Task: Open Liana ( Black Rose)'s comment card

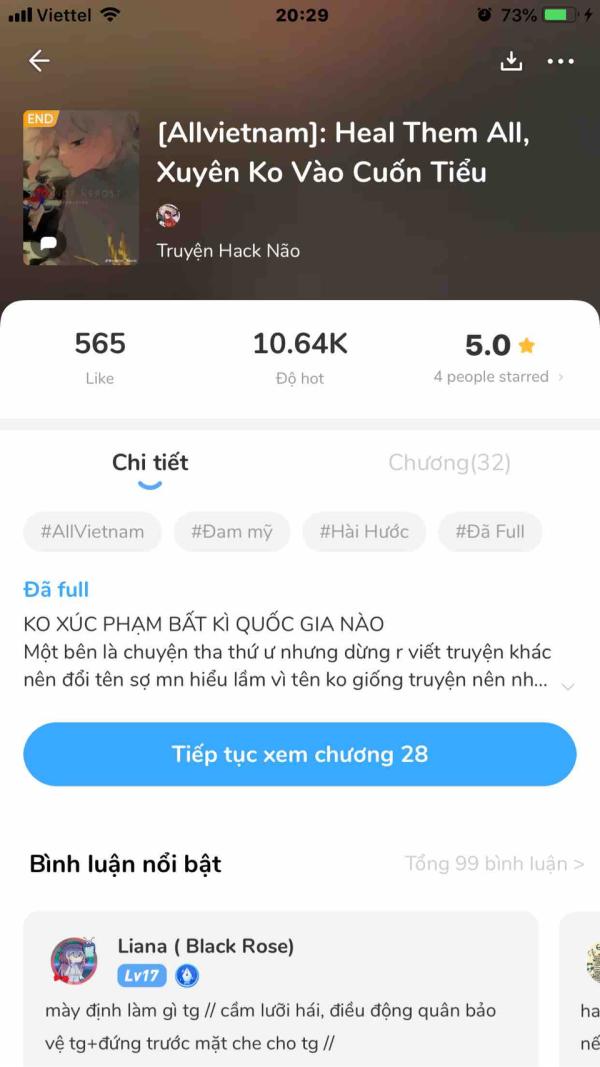Action: click(x=280, y=1010)
